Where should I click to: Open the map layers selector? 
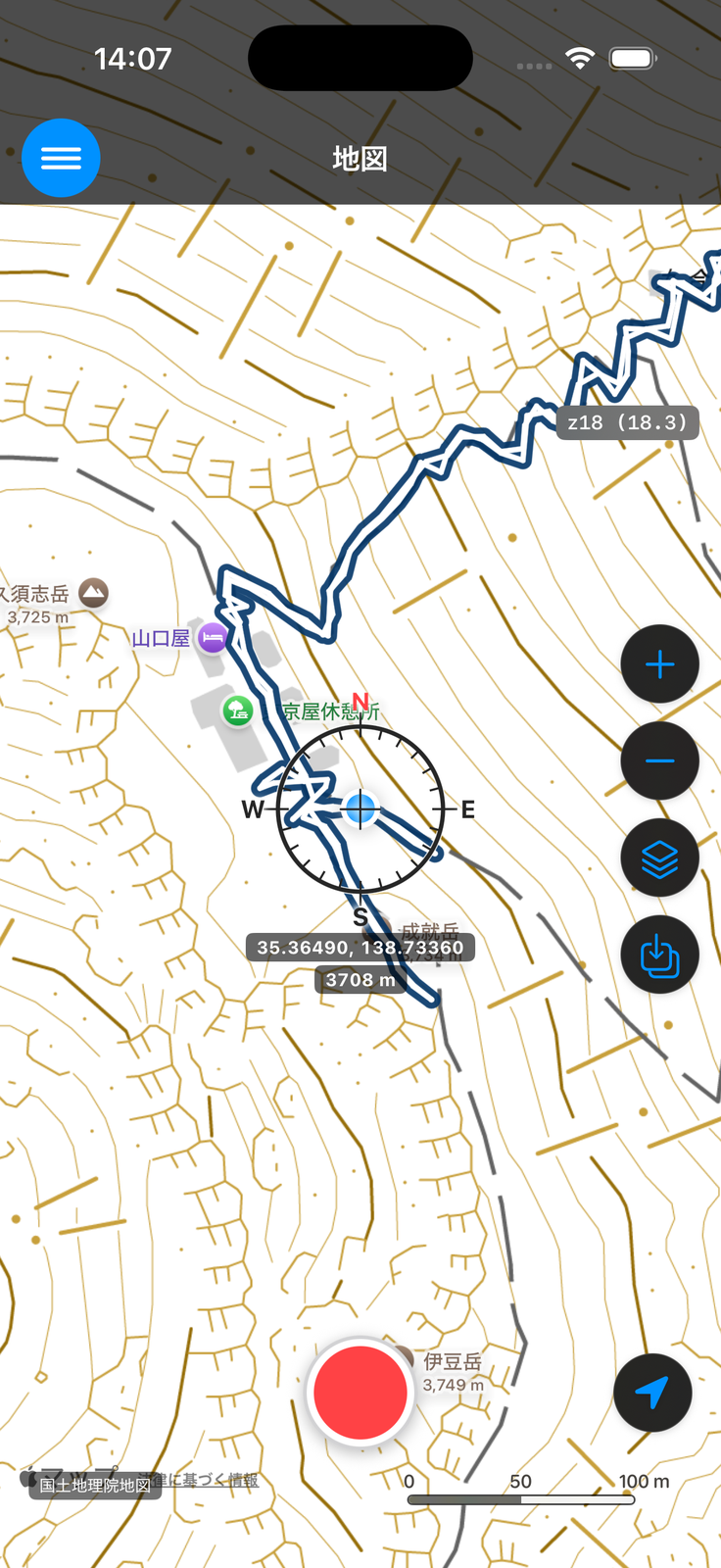[660, 858]
